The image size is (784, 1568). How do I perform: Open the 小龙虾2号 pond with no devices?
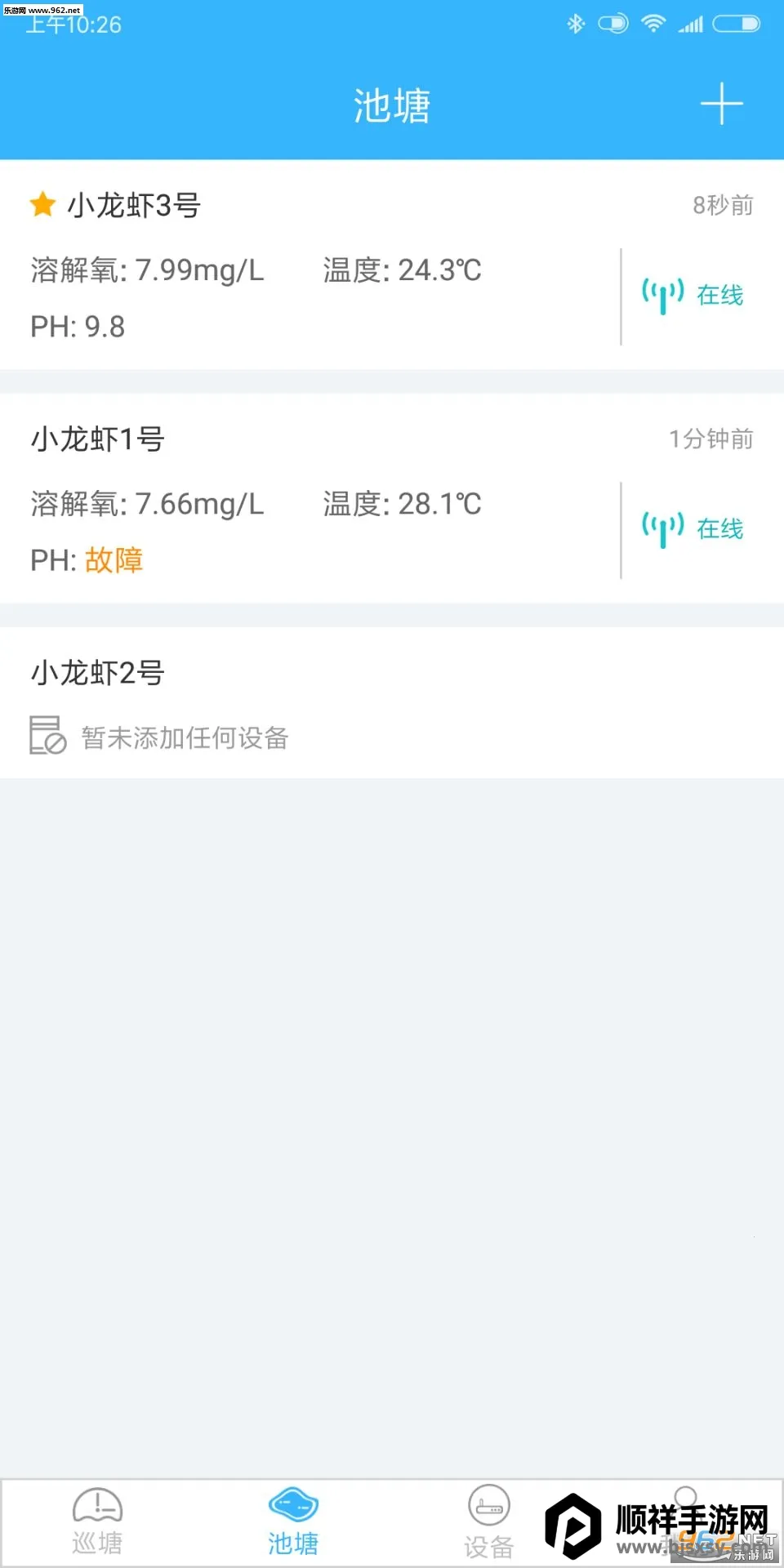pos(310,702)
